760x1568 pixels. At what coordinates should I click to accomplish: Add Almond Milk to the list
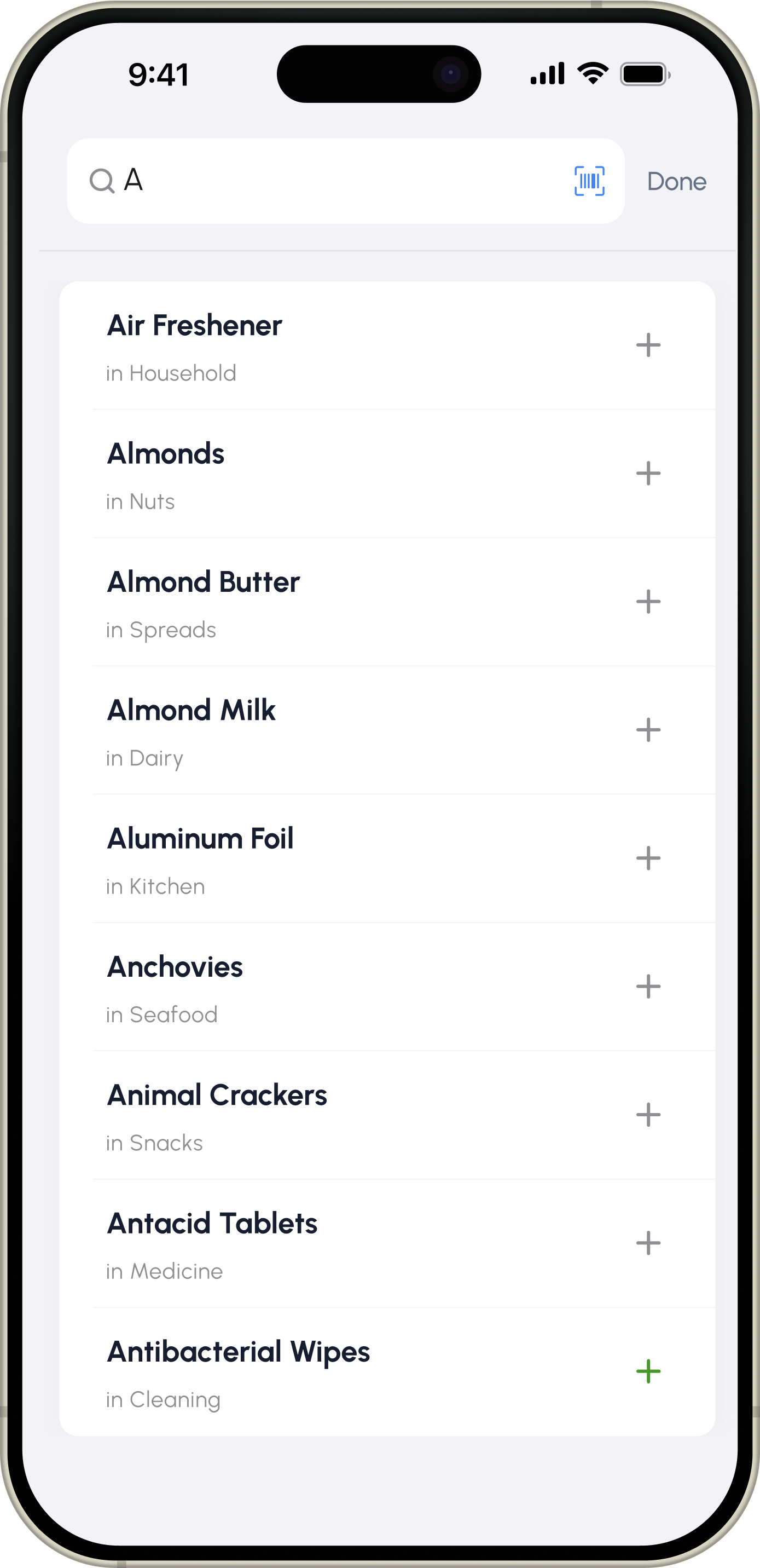coord(648,730)
